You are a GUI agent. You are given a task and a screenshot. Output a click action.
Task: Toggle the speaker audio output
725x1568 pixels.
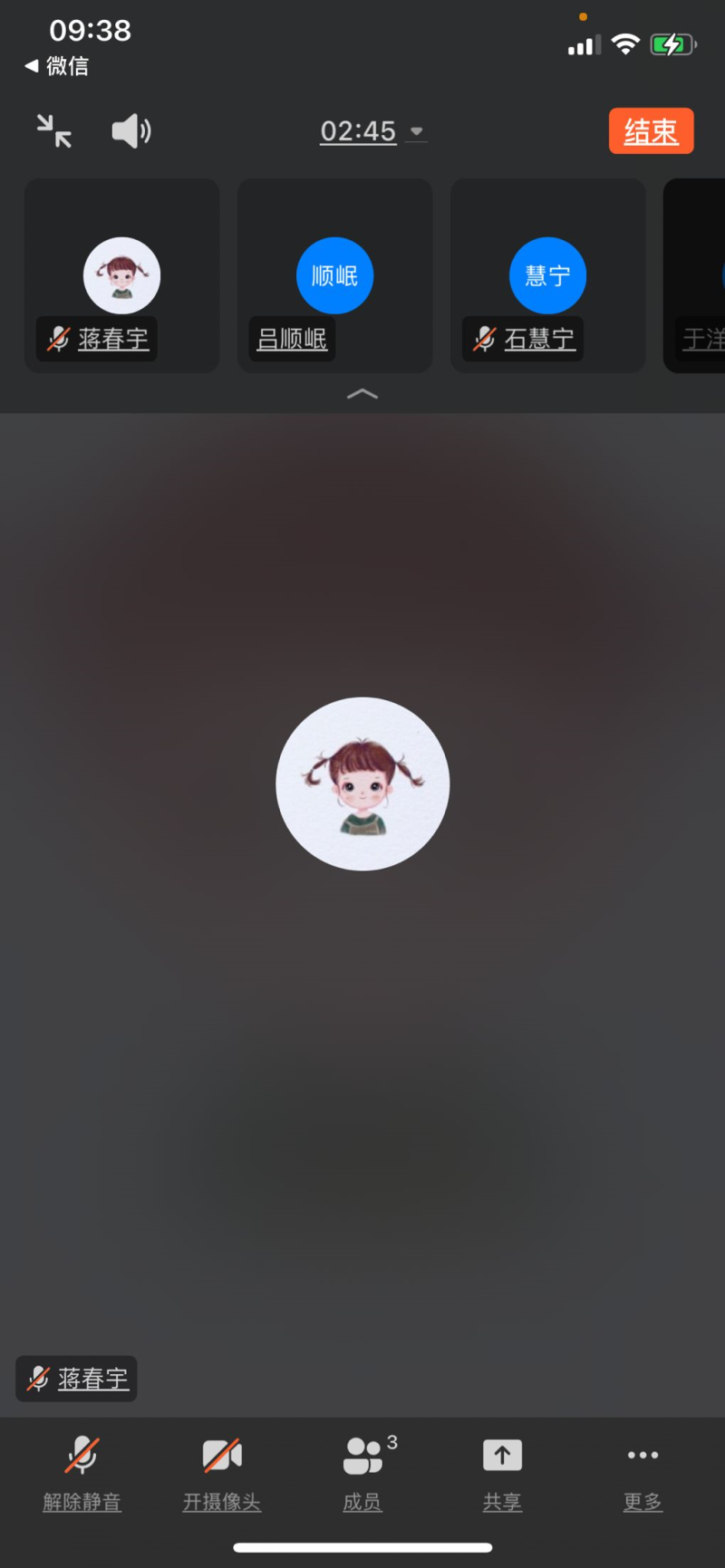click(x=131, y=131)
